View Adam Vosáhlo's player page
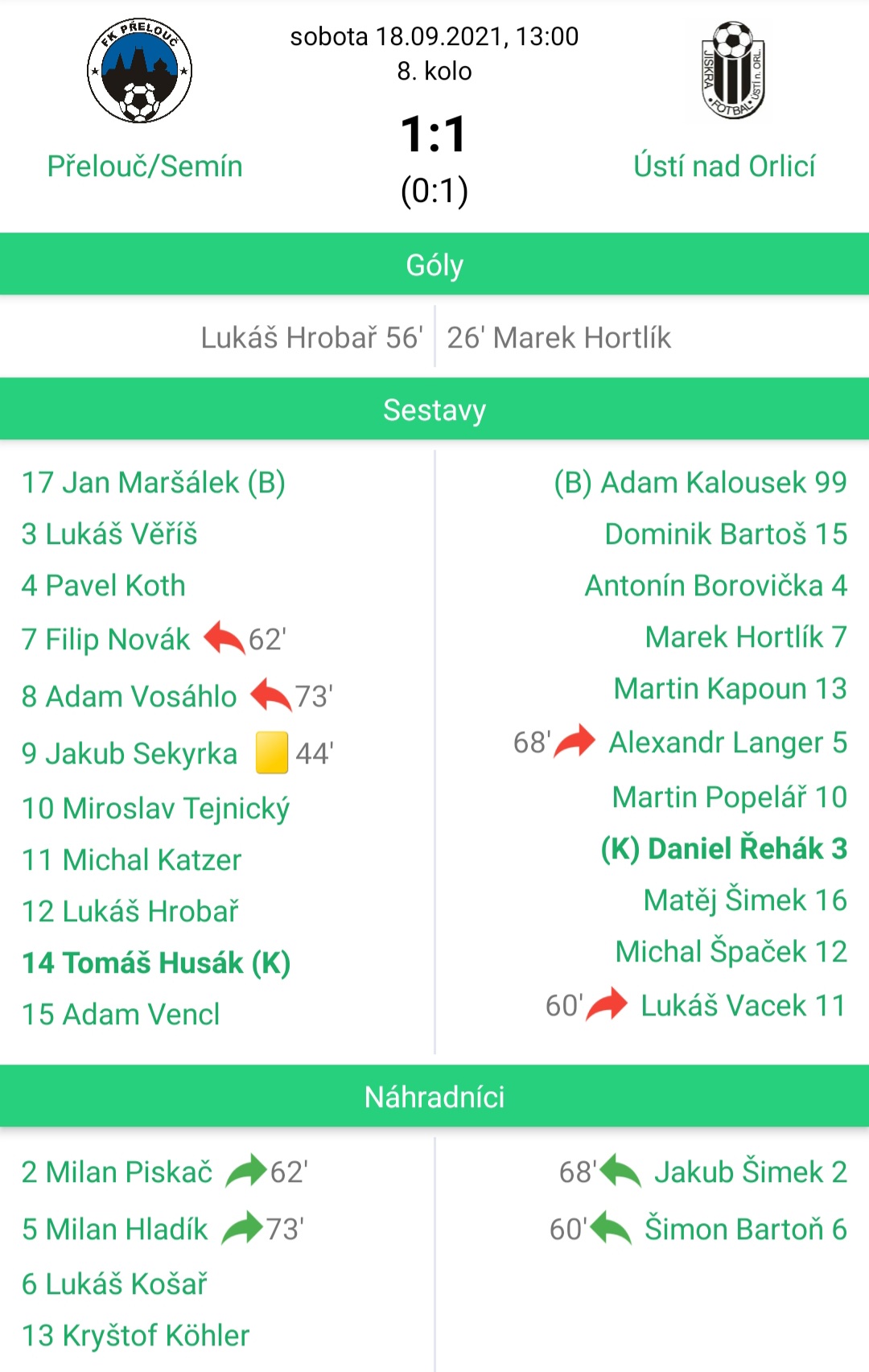 point(129,697)
